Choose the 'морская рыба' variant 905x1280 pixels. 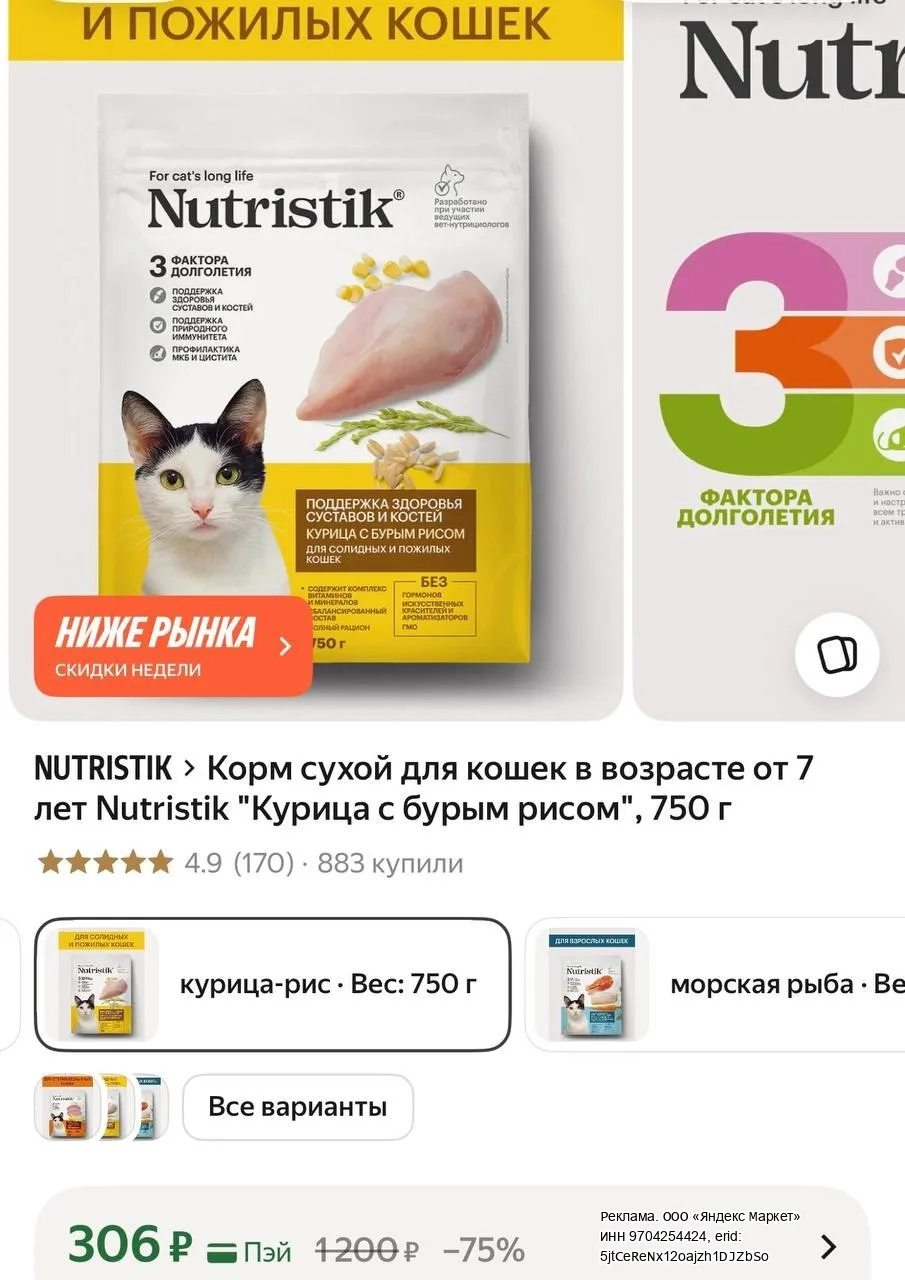[x=715, y=985]
